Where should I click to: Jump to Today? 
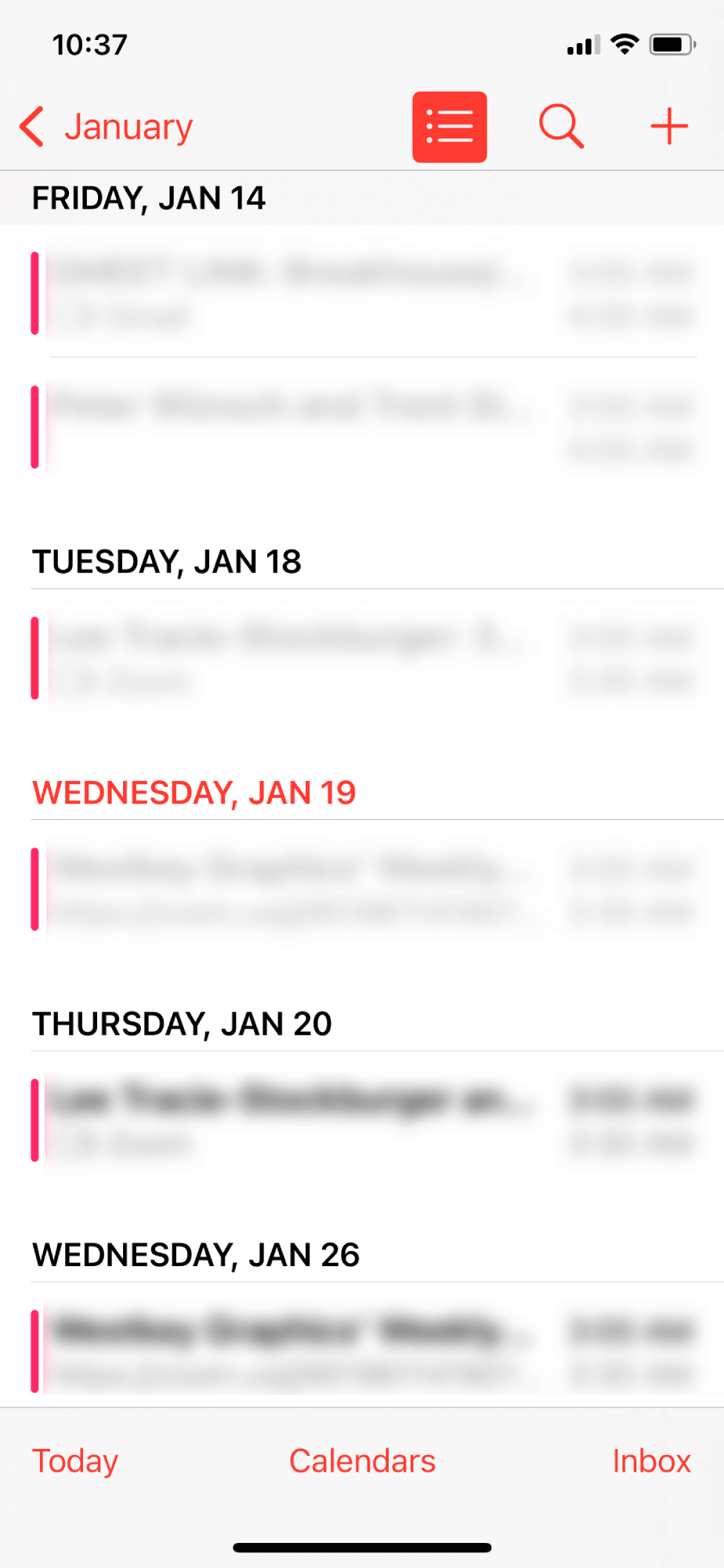pyautogui.click(x=75, y=1461)
